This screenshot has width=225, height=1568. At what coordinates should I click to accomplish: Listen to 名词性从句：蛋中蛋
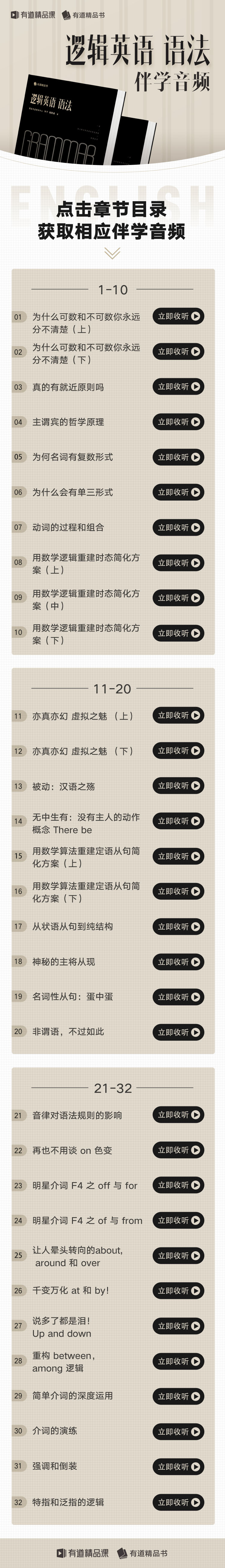[178, 997]
